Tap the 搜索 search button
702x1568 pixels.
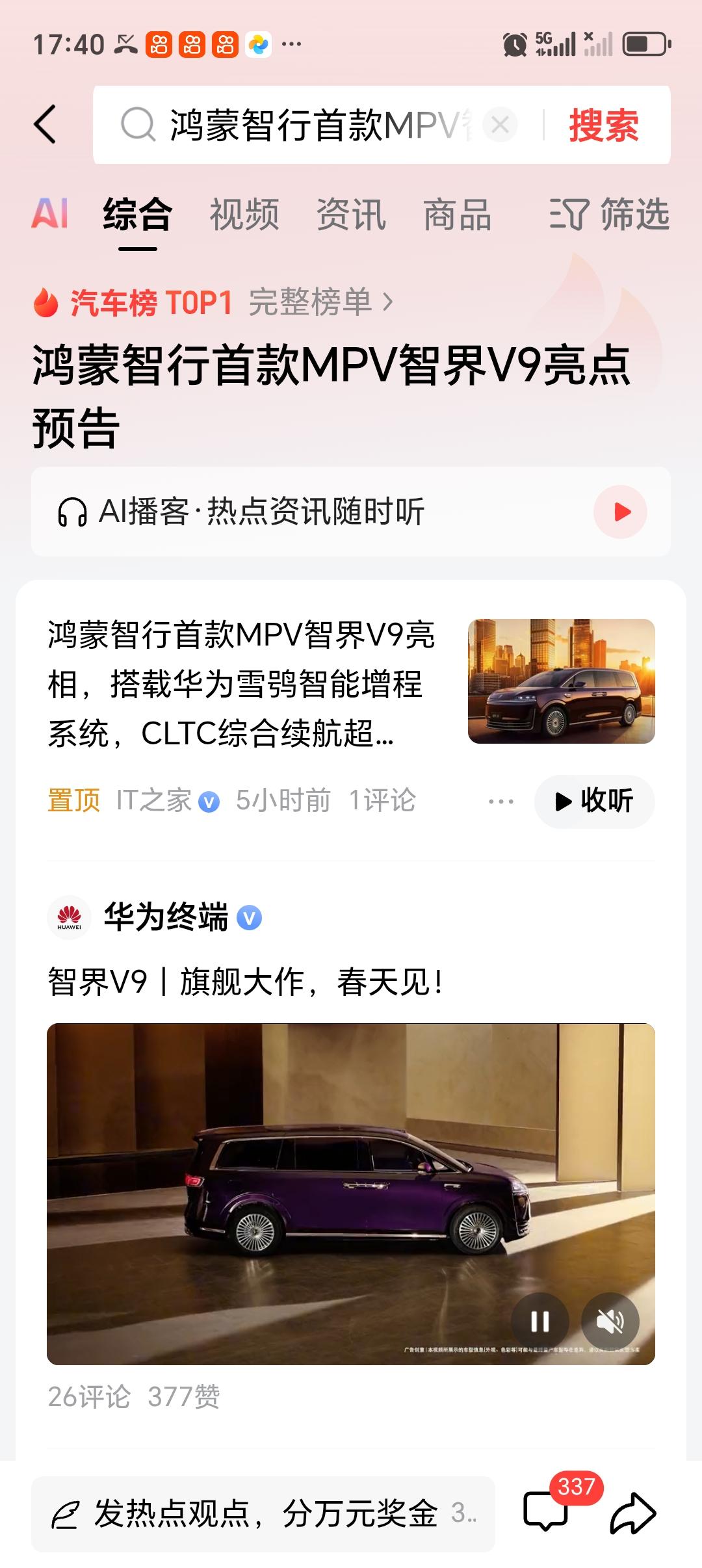click(603, 125)
